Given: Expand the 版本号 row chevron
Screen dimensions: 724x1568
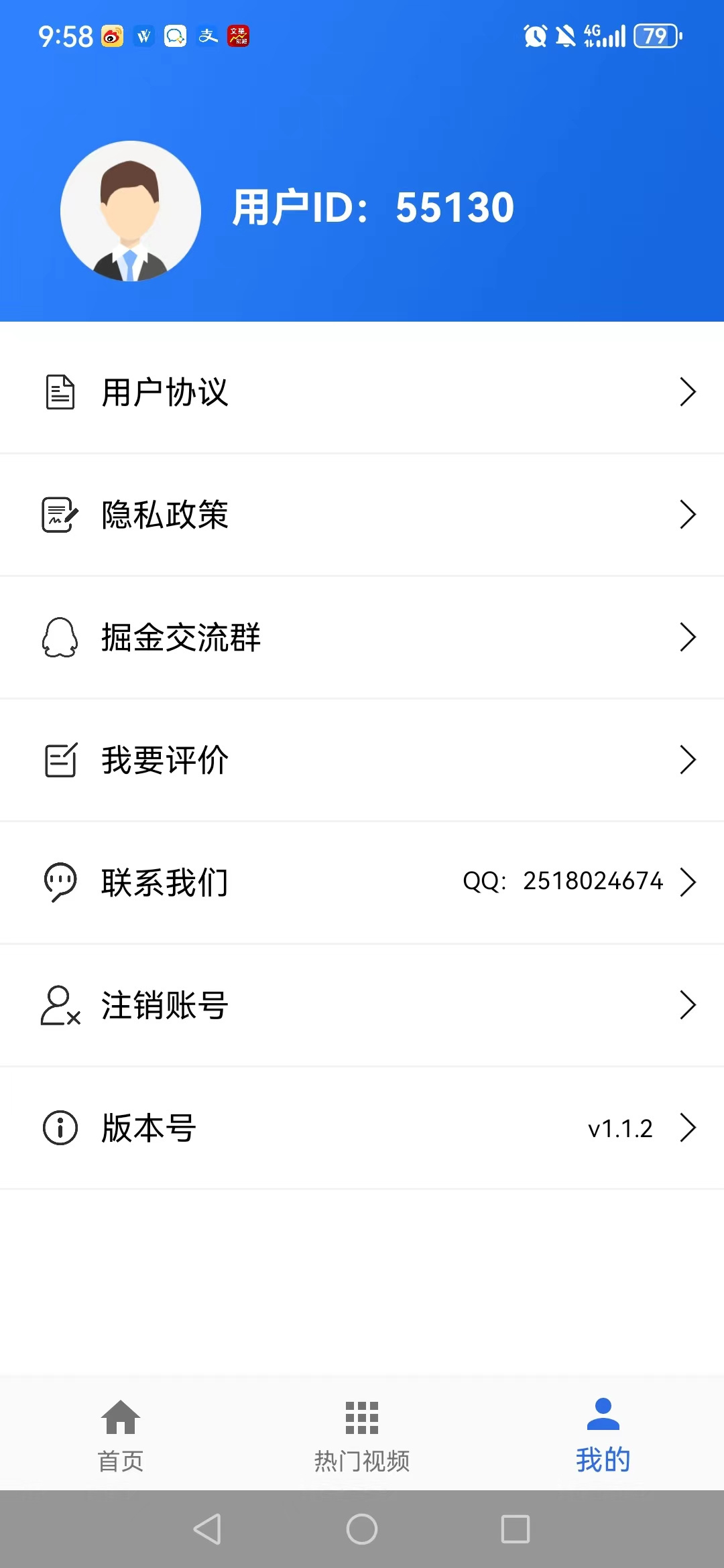Looking at the screenshot, I should (x=688, y=1127).
